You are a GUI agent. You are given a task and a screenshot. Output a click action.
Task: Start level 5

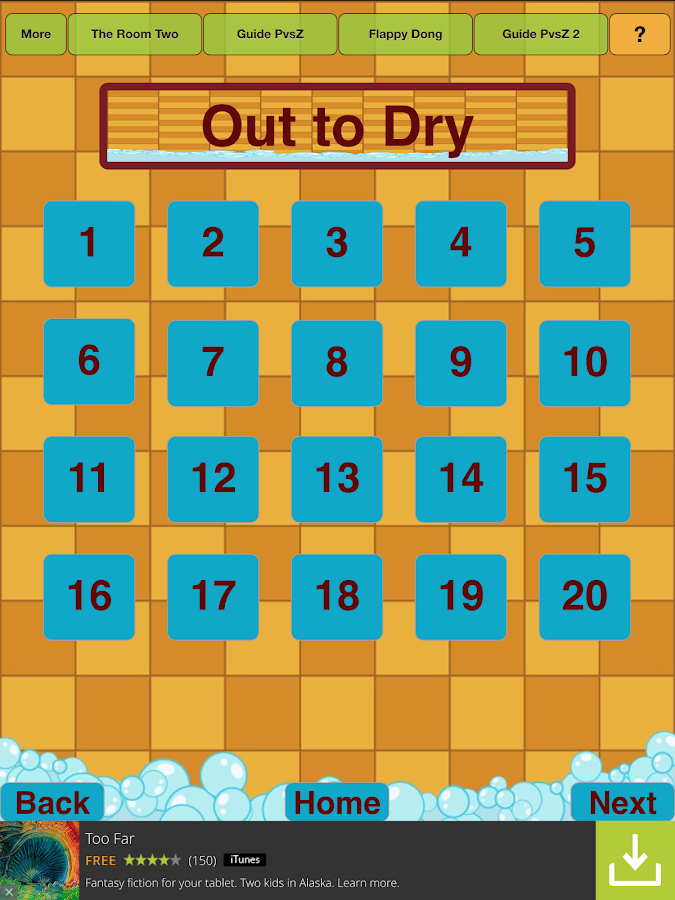click(x=585, y=243)
